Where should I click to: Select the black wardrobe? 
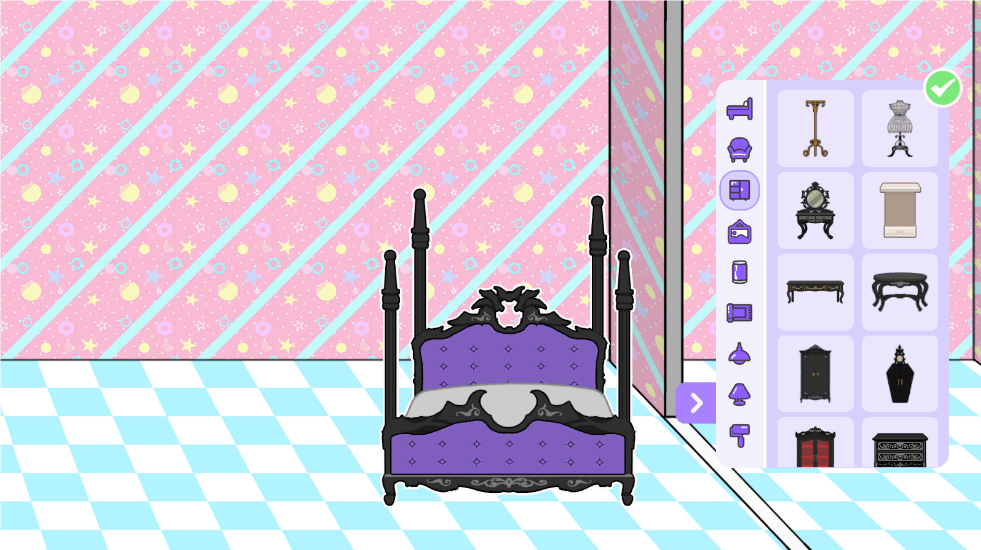tap(815, 373)
